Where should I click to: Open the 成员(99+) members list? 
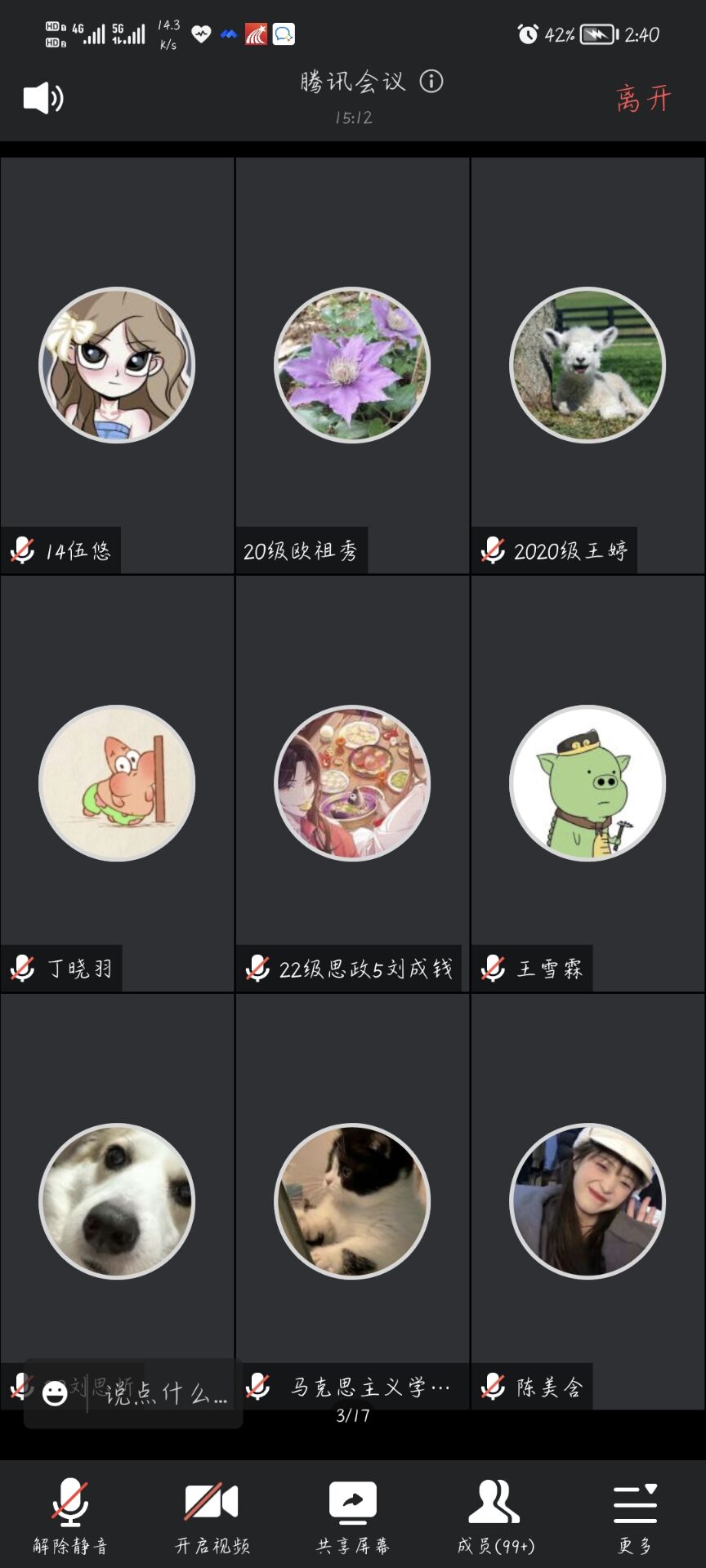(x=495, y=1515)
